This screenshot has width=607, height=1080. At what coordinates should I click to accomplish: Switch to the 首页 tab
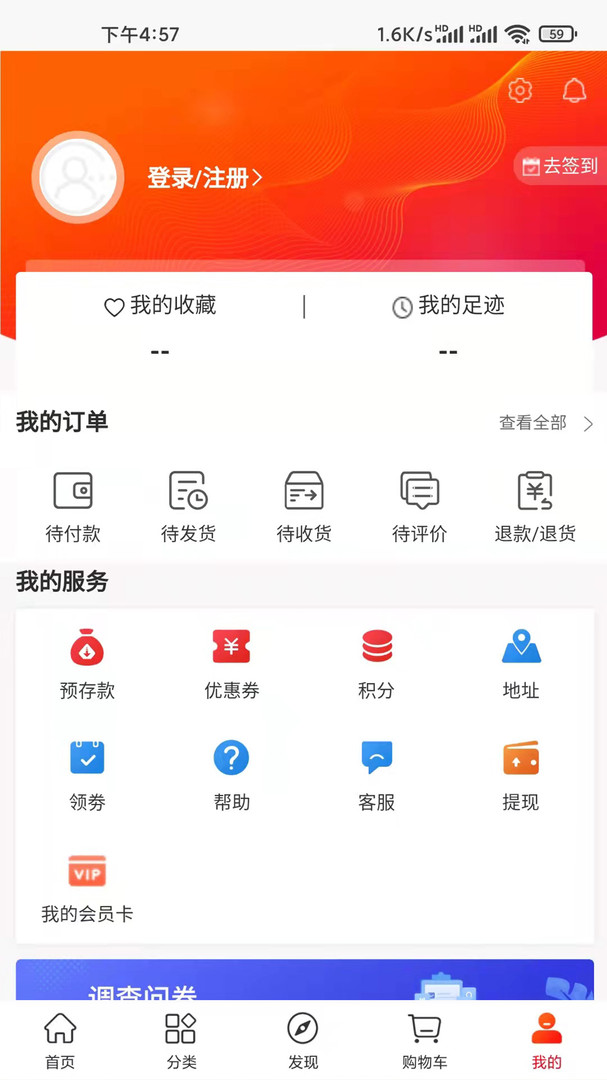tap(60, 1041)
